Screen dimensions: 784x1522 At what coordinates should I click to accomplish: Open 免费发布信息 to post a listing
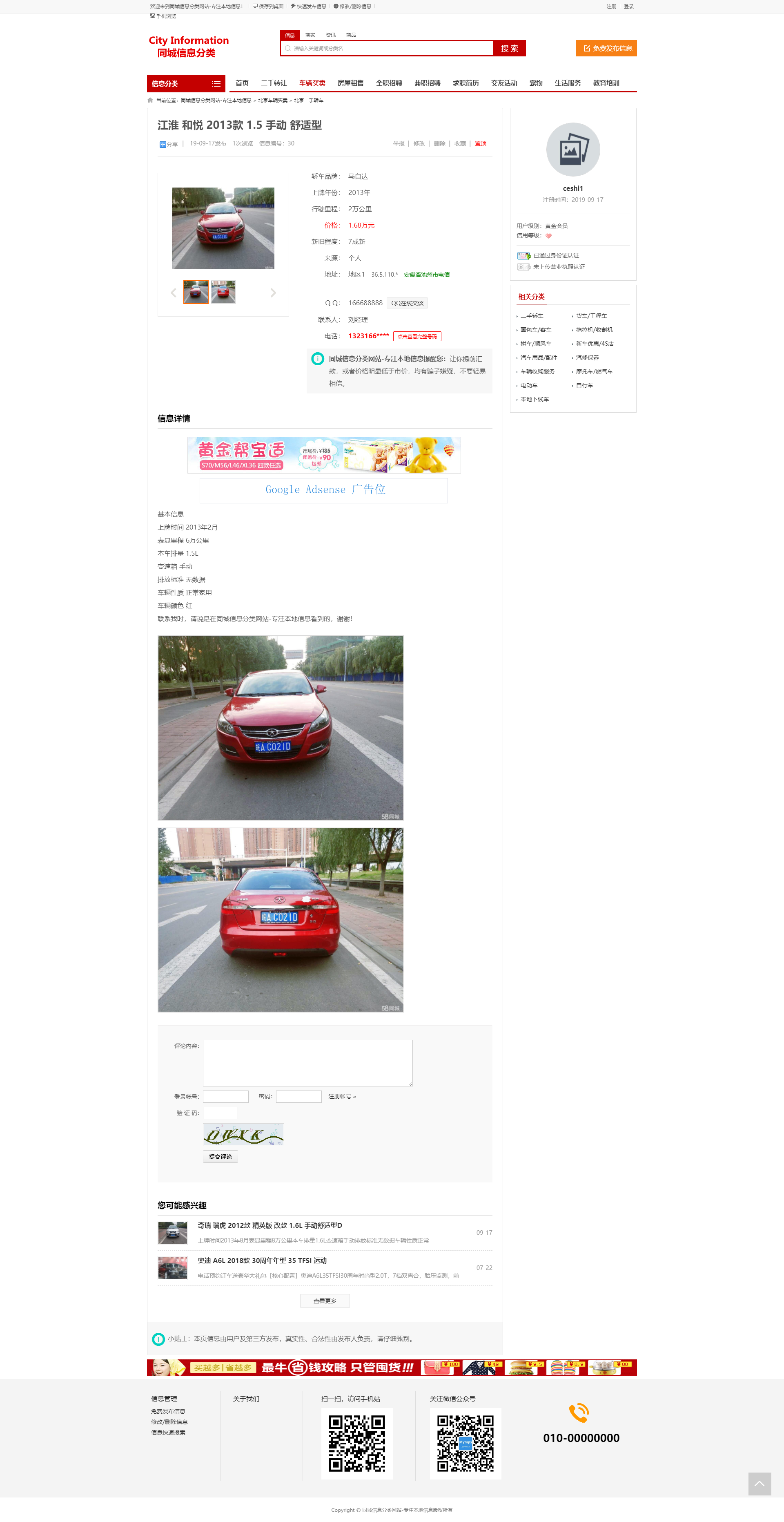[x=606, y=49]
